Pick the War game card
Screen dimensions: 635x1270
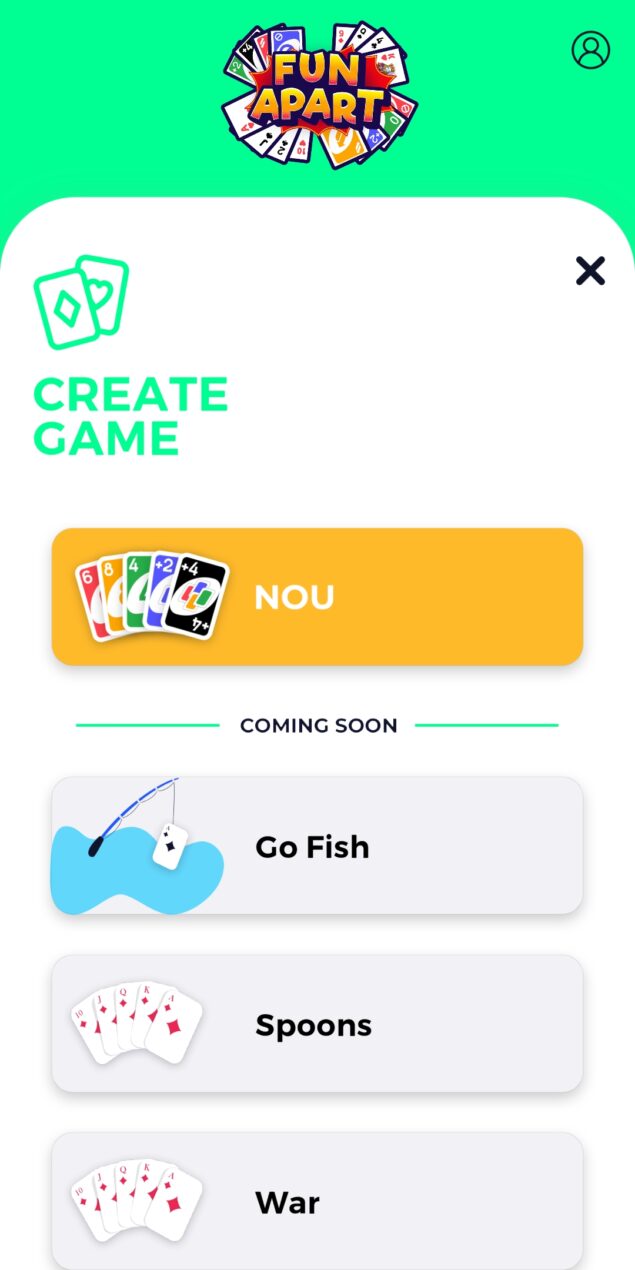point(317,1201)
